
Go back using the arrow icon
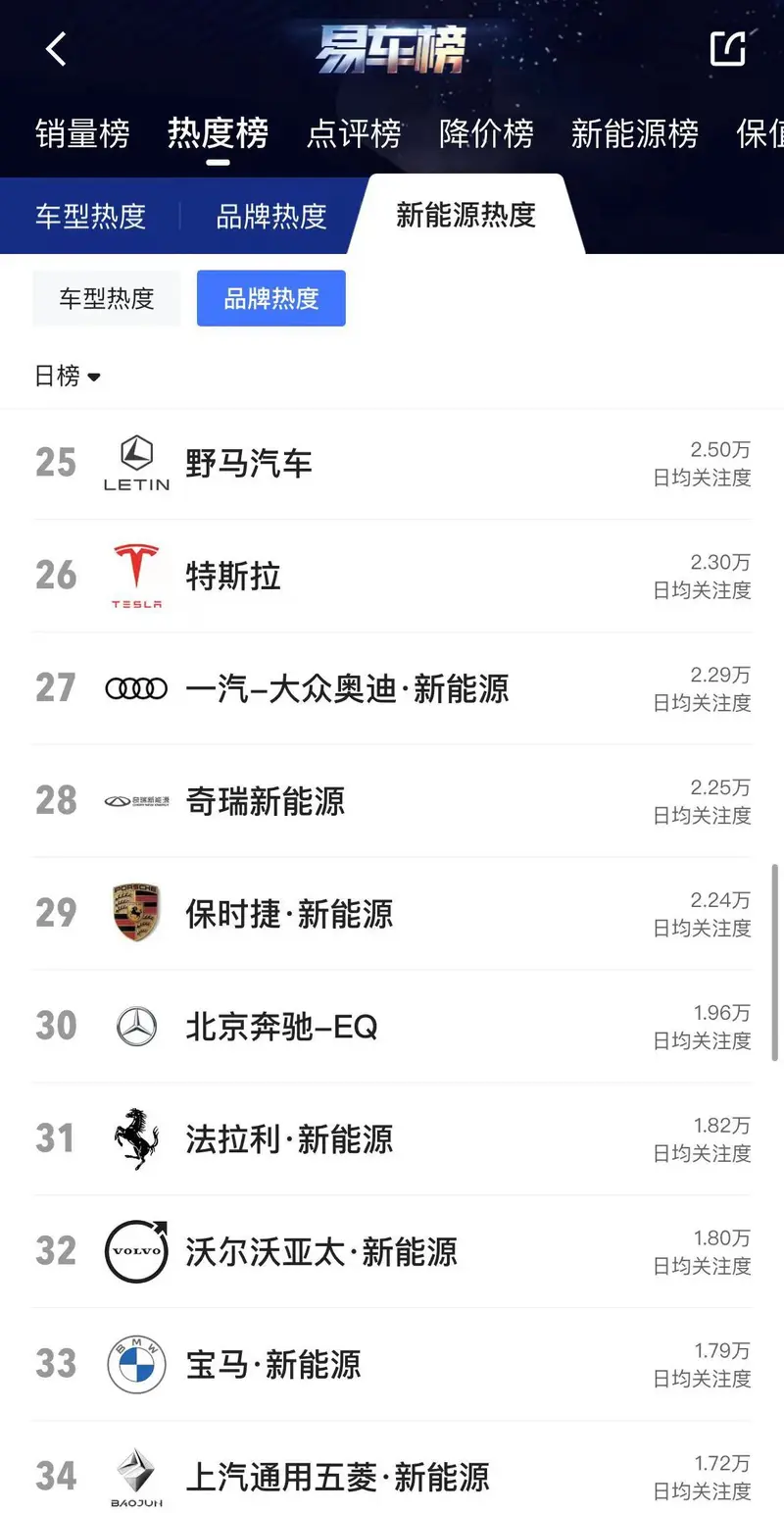tap(56, 49)
